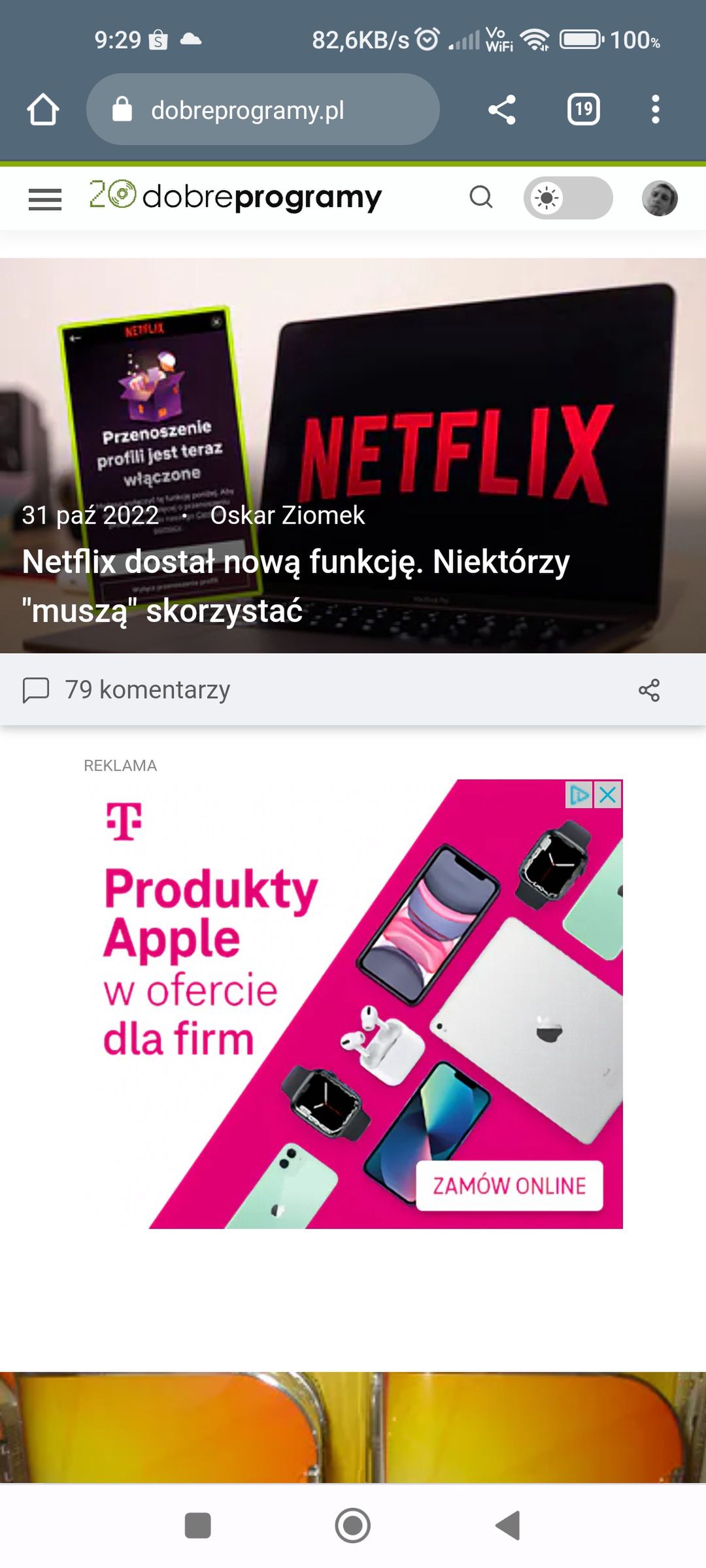The image size is (706, 1568).
Task: Open the browser overflow menu
Action: [x=656, y=109]
